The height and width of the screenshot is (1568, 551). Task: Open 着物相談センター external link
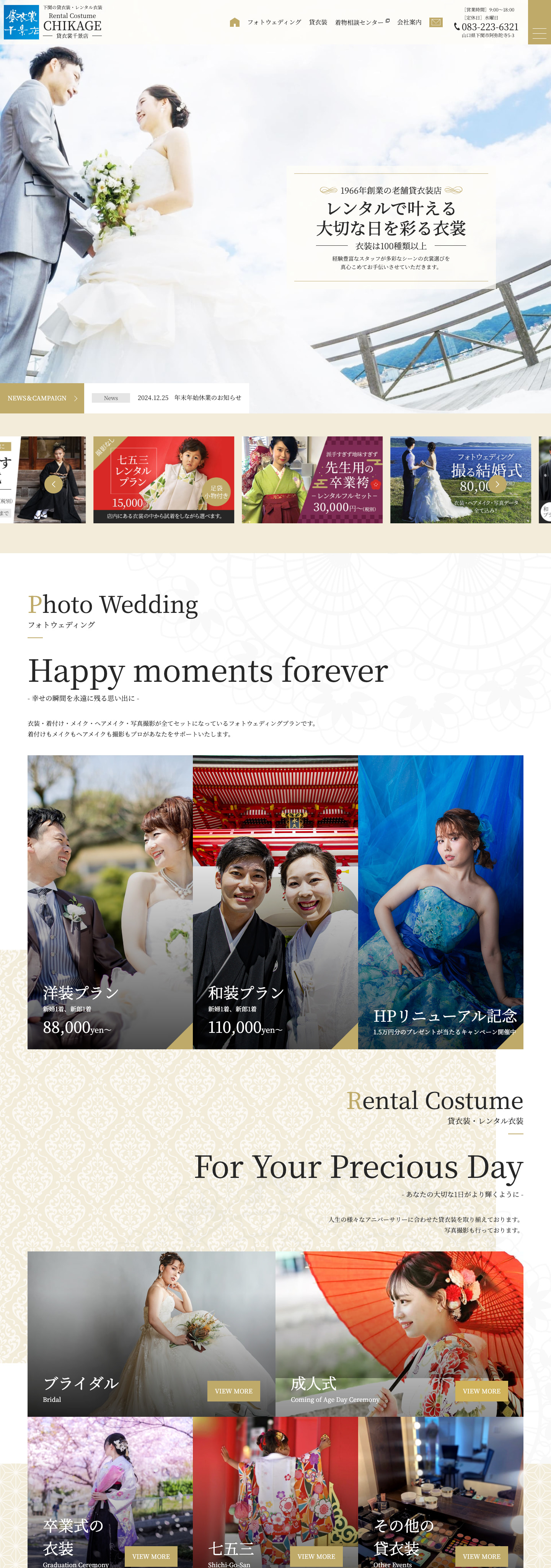[x=362, y=23]
